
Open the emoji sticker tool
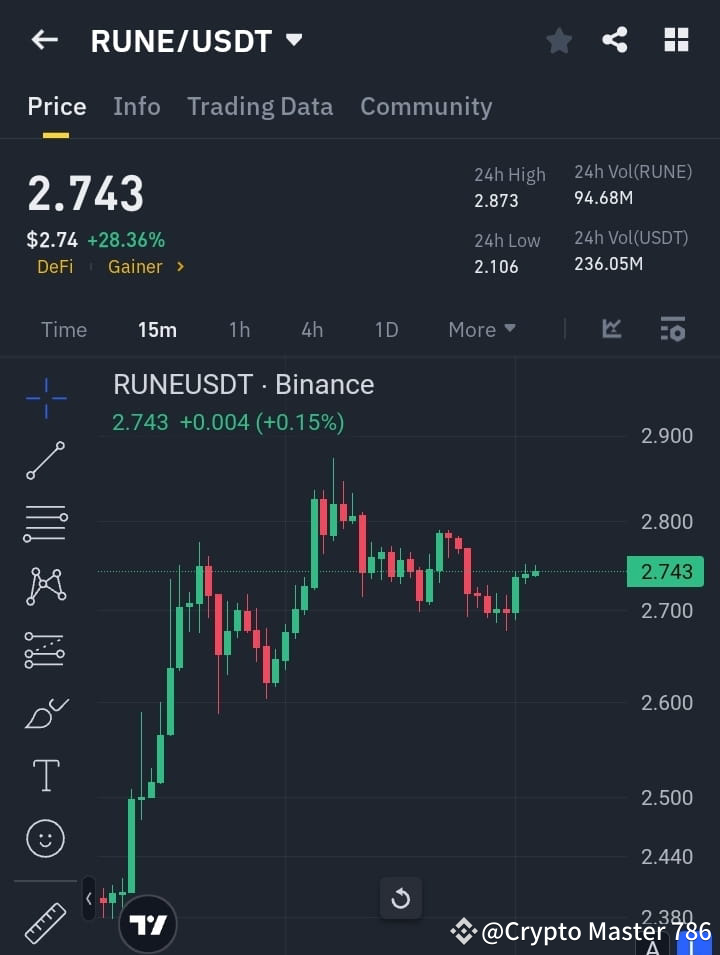point(44,838)
